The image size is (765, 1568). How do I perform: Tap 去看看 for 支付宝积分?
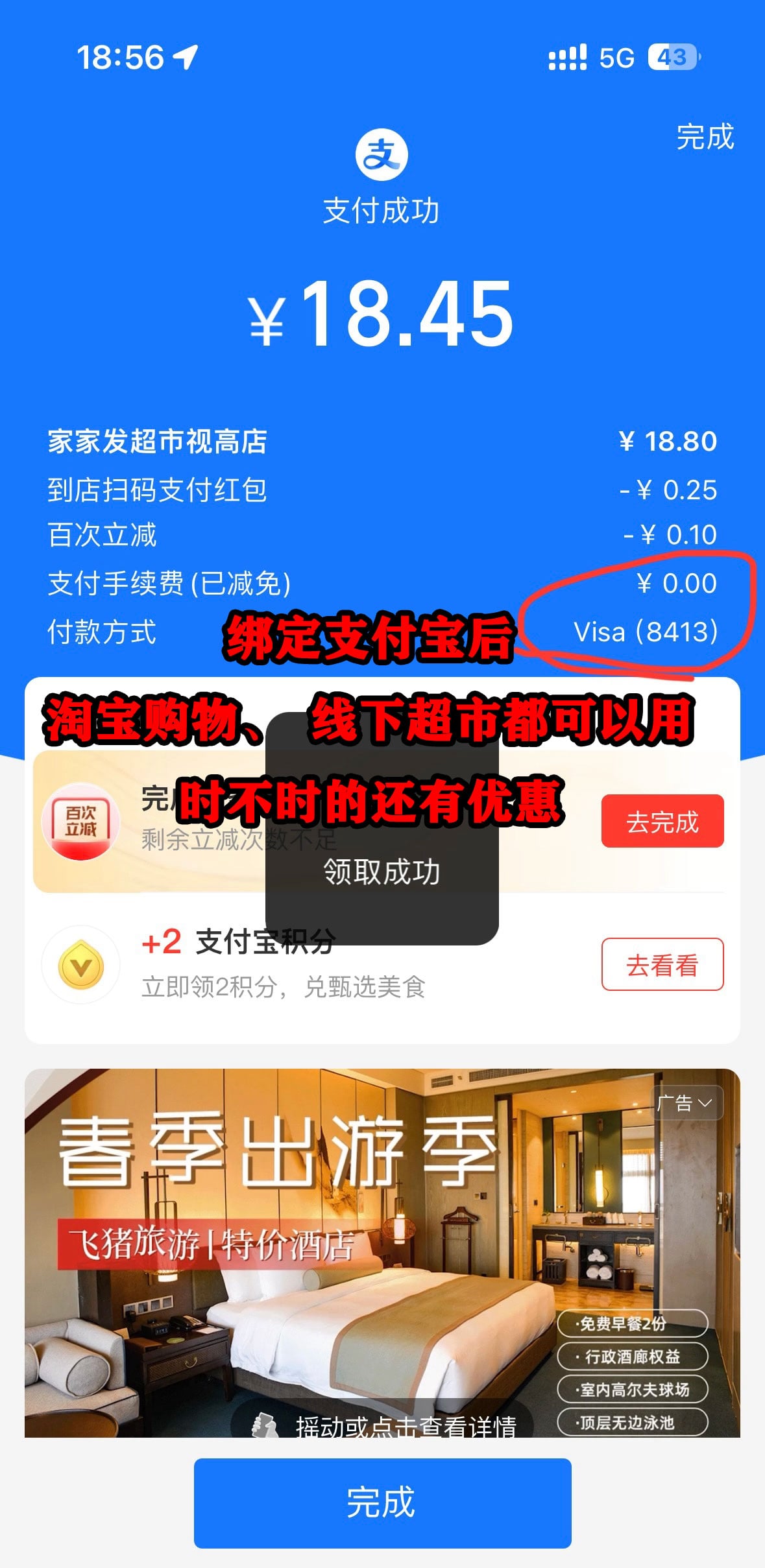662,964
